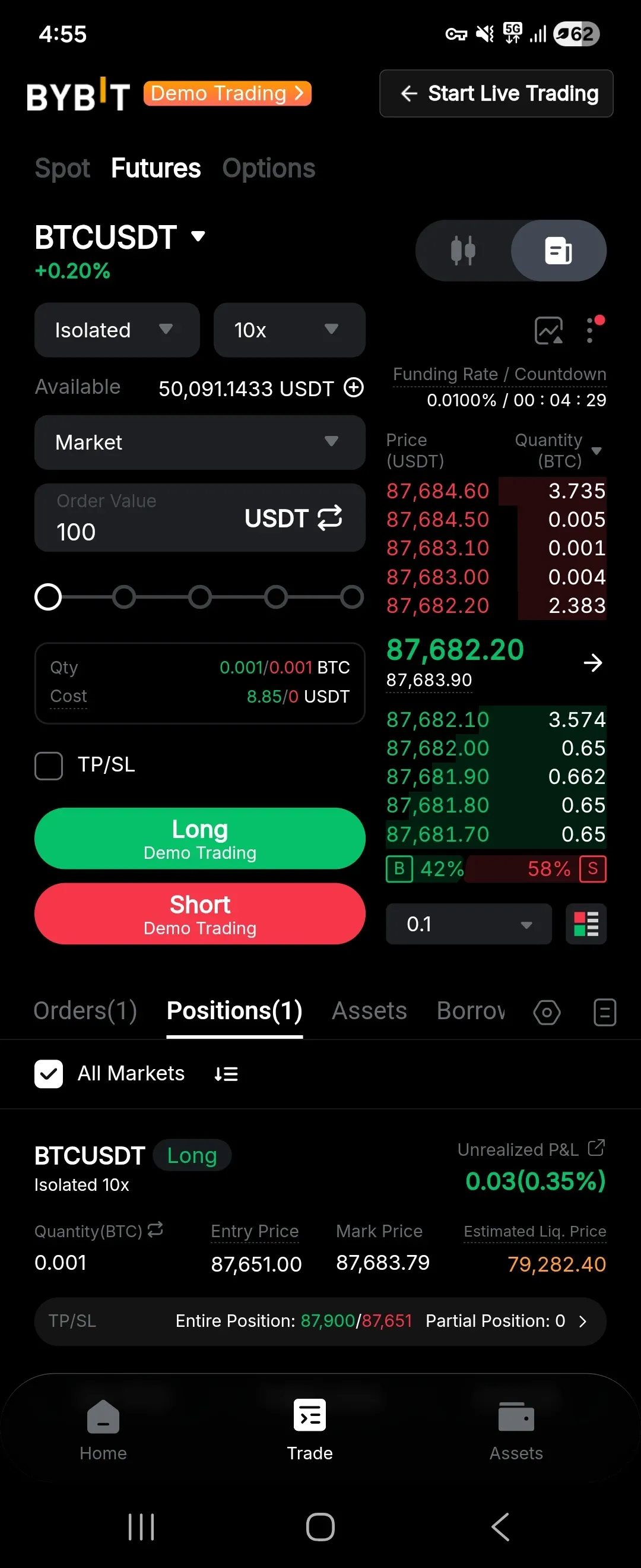This screenshot has height=1568, width=641.
Task: Switch to the Assets tab in positions panel
Action: pos(369,1011)
